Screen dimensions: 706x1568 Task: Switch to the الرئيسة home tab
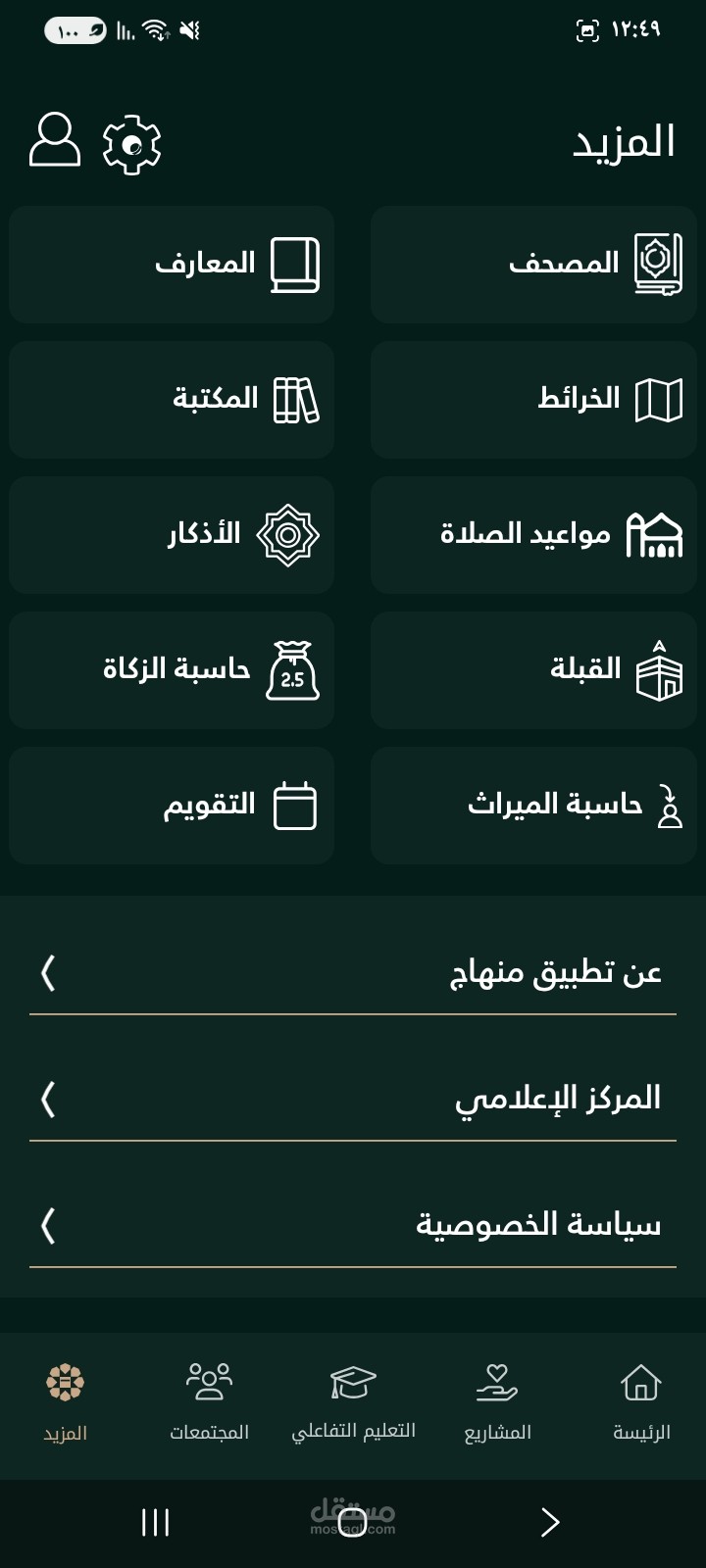point(641,1403)
